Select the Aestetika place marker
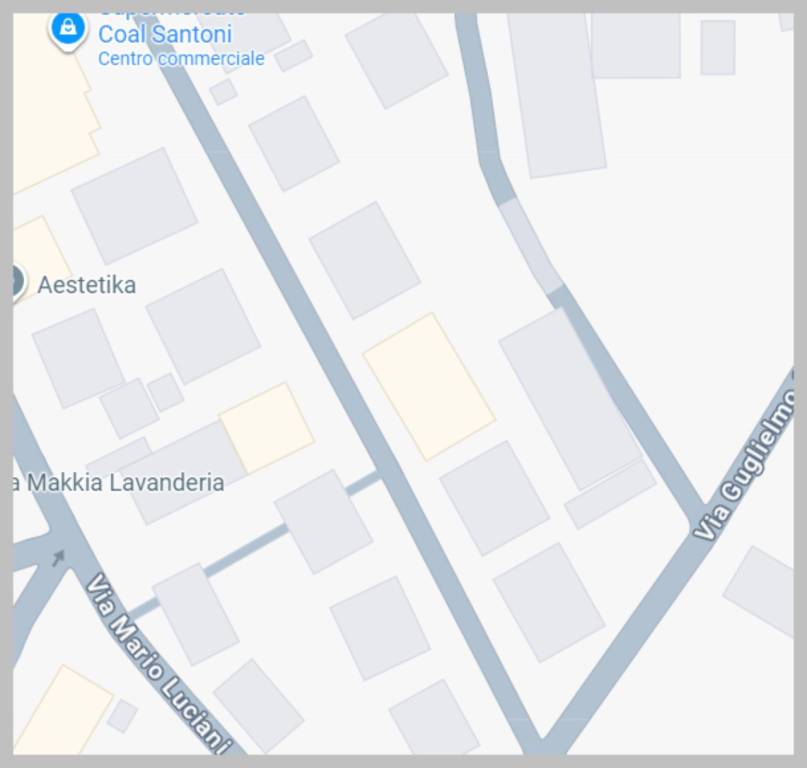807x768 pixels. pyautogui.click(x=17, y=283)
